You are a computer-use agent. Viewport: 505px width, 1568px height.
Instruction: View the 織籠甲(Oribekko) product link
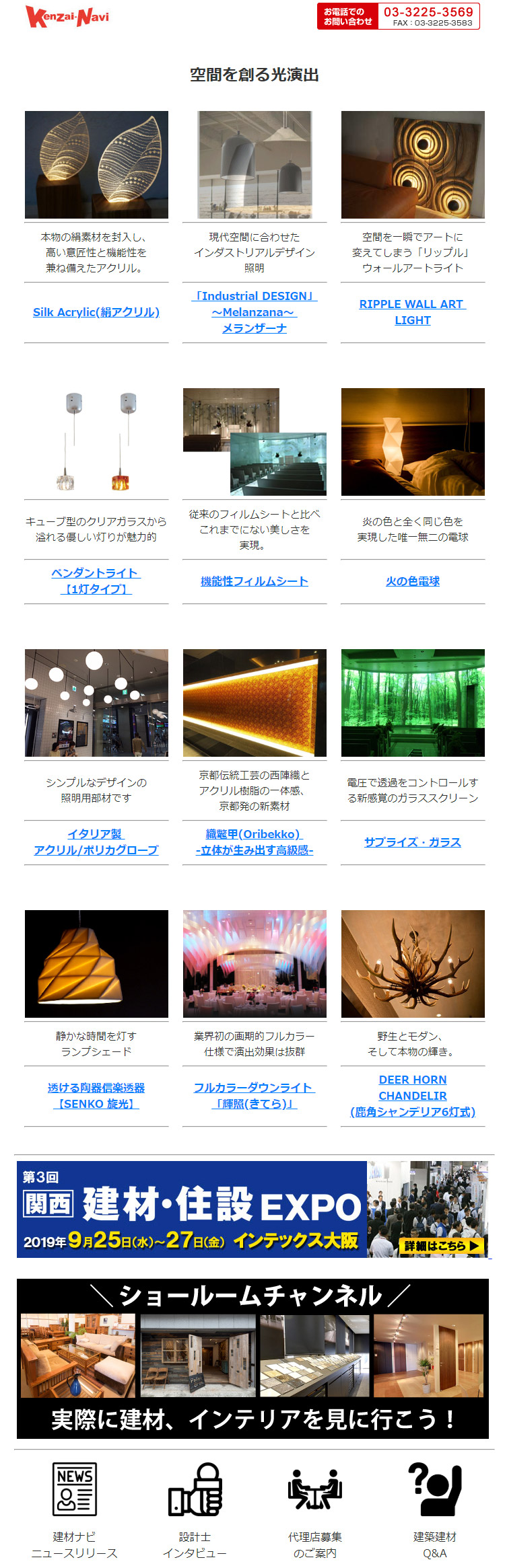(x=255, y=842)
